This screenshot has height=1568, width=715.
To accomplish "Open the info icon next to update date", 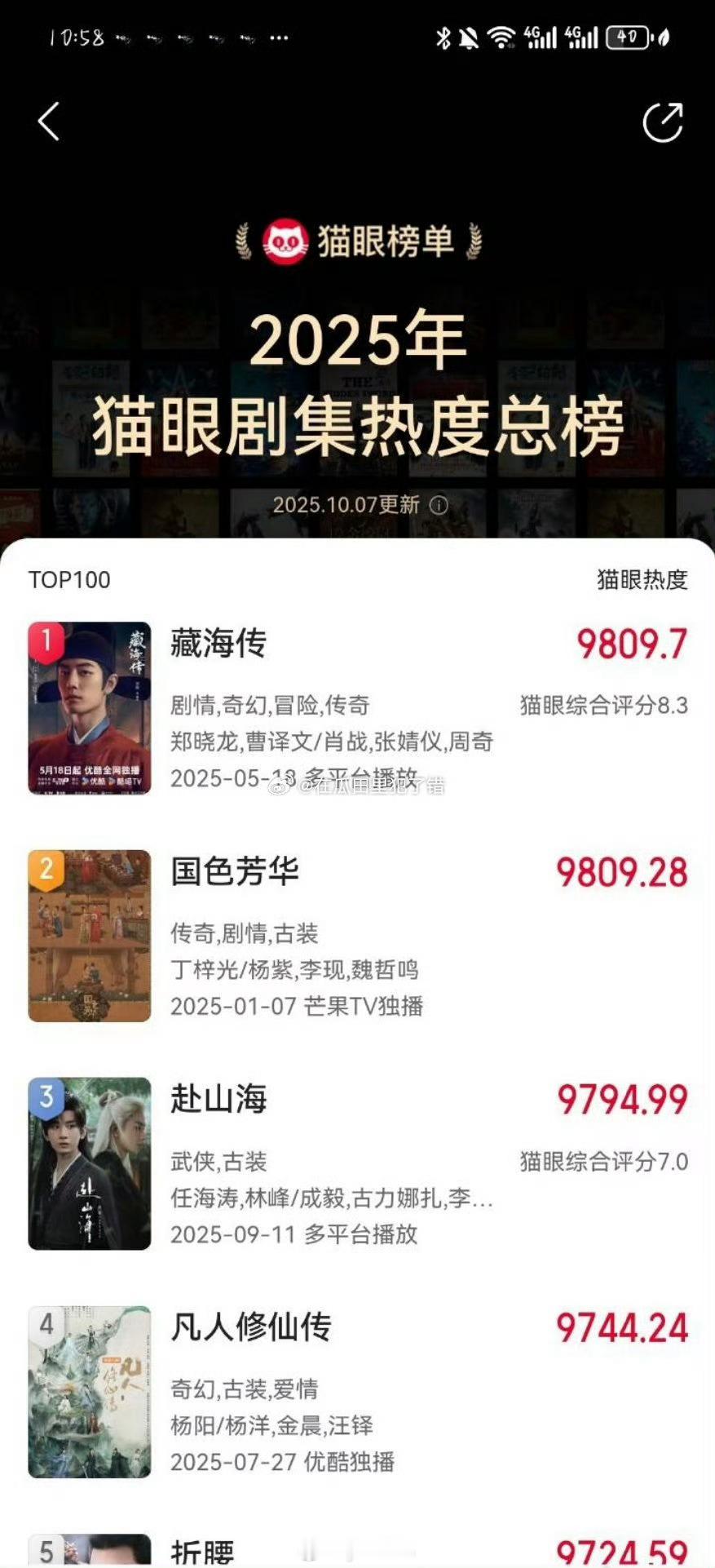I will [x=439, y=506].
